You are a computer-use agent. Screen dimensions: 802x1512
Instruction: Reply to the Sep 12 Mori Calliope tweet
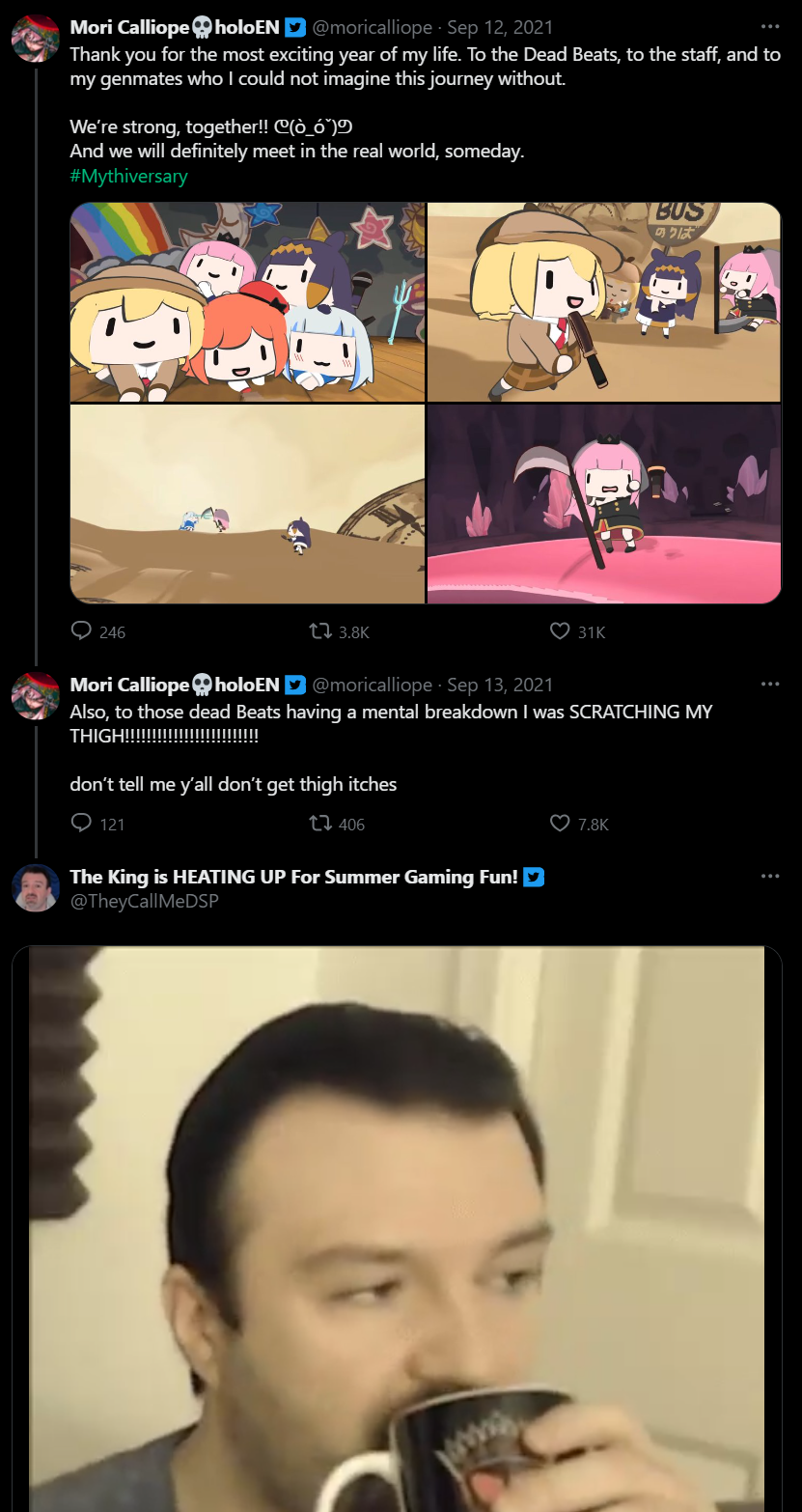81,631
